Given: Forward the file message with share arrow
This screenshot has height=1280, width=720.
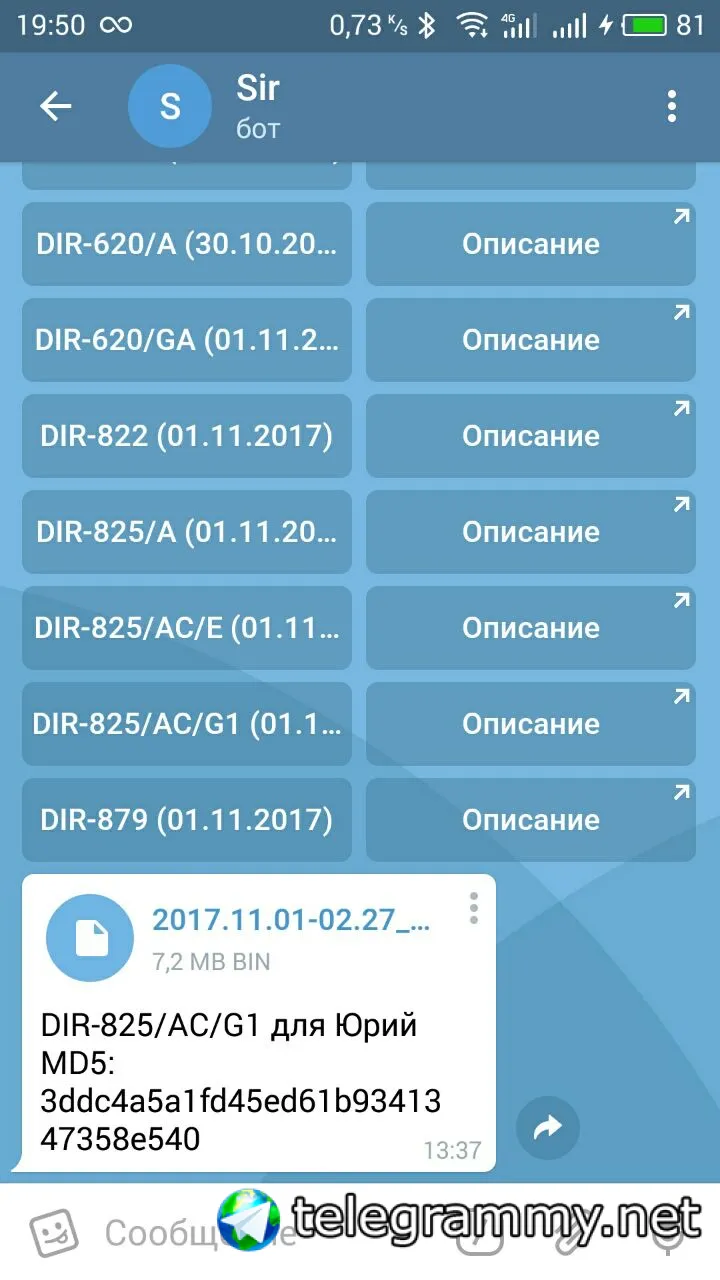Looking at the screenshot, I should click(x=548, y=1129).
